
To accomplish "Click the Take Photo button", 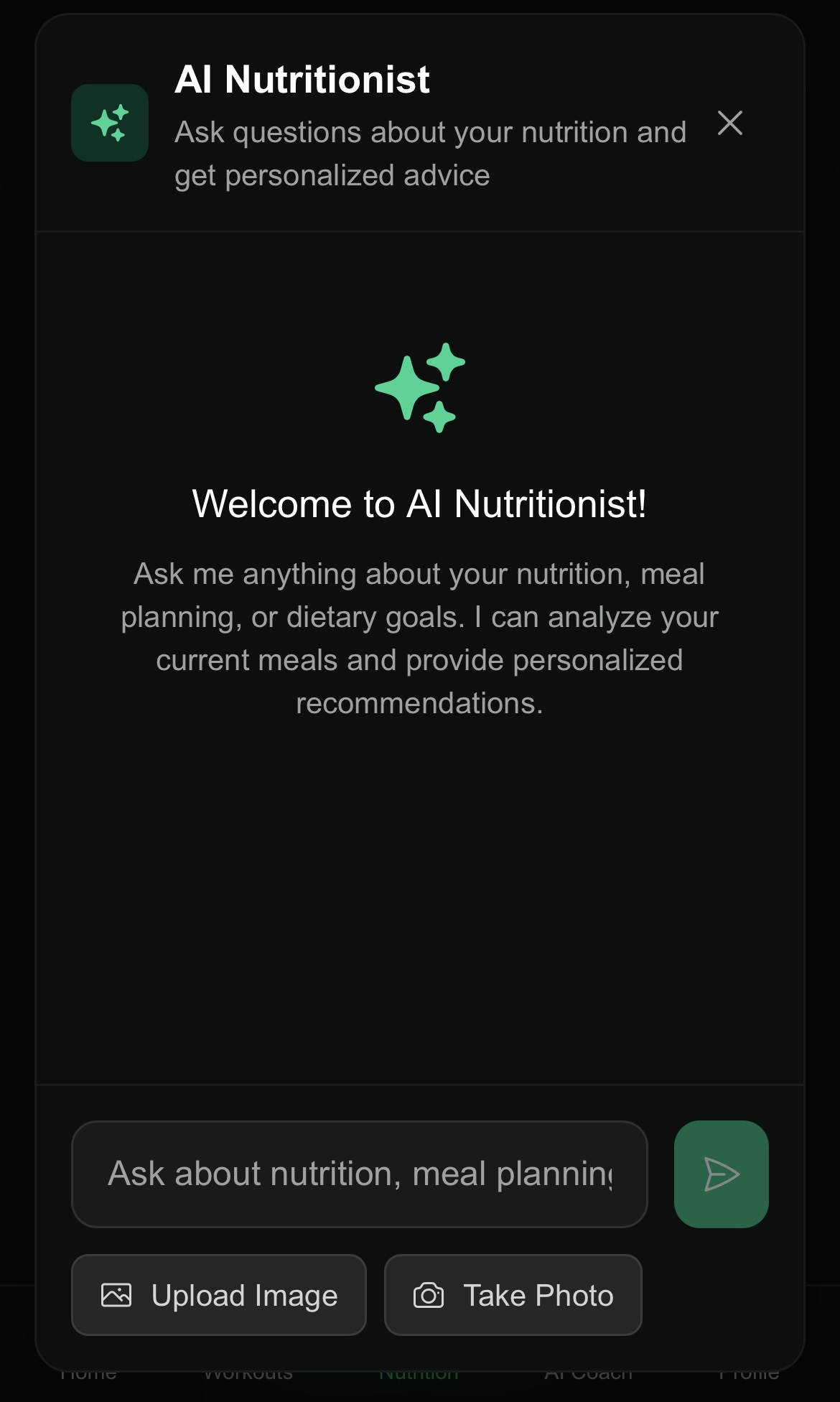I will click(x=513, y=1295).
